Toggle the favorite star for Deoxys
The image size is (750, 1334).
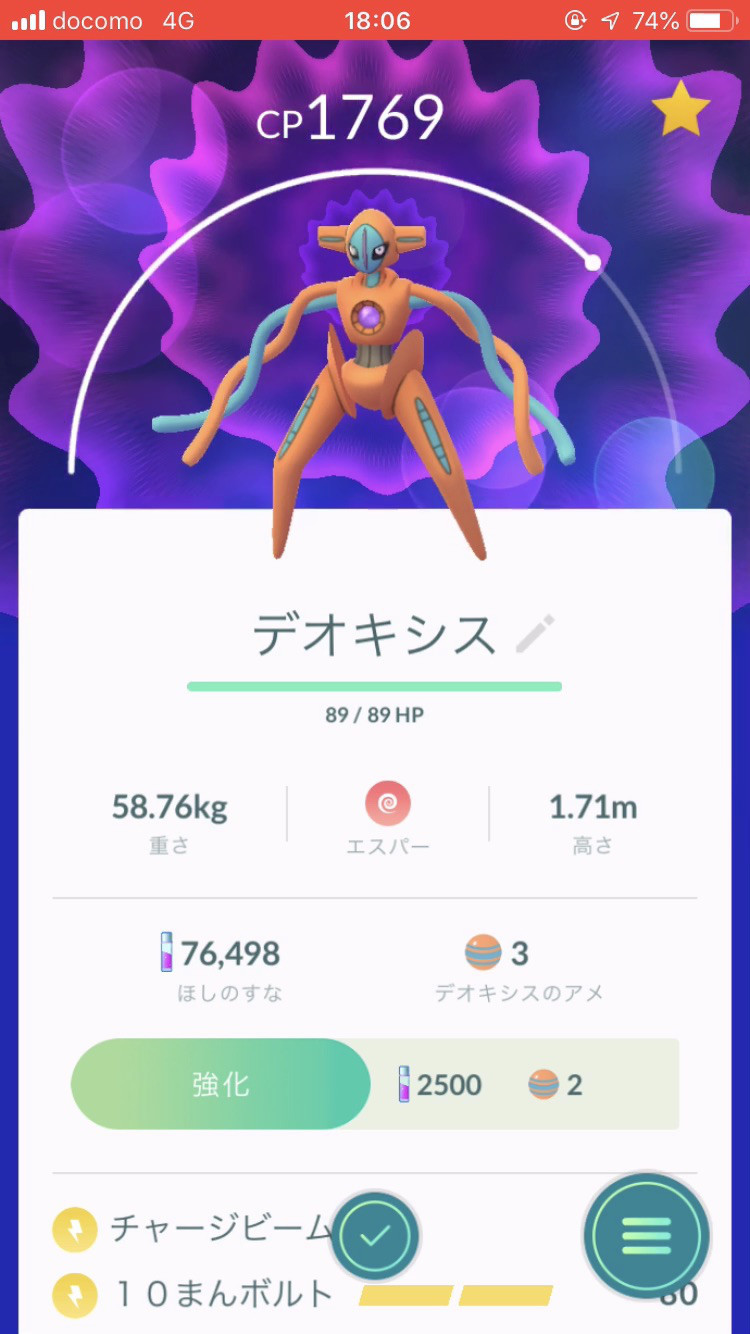681,110
